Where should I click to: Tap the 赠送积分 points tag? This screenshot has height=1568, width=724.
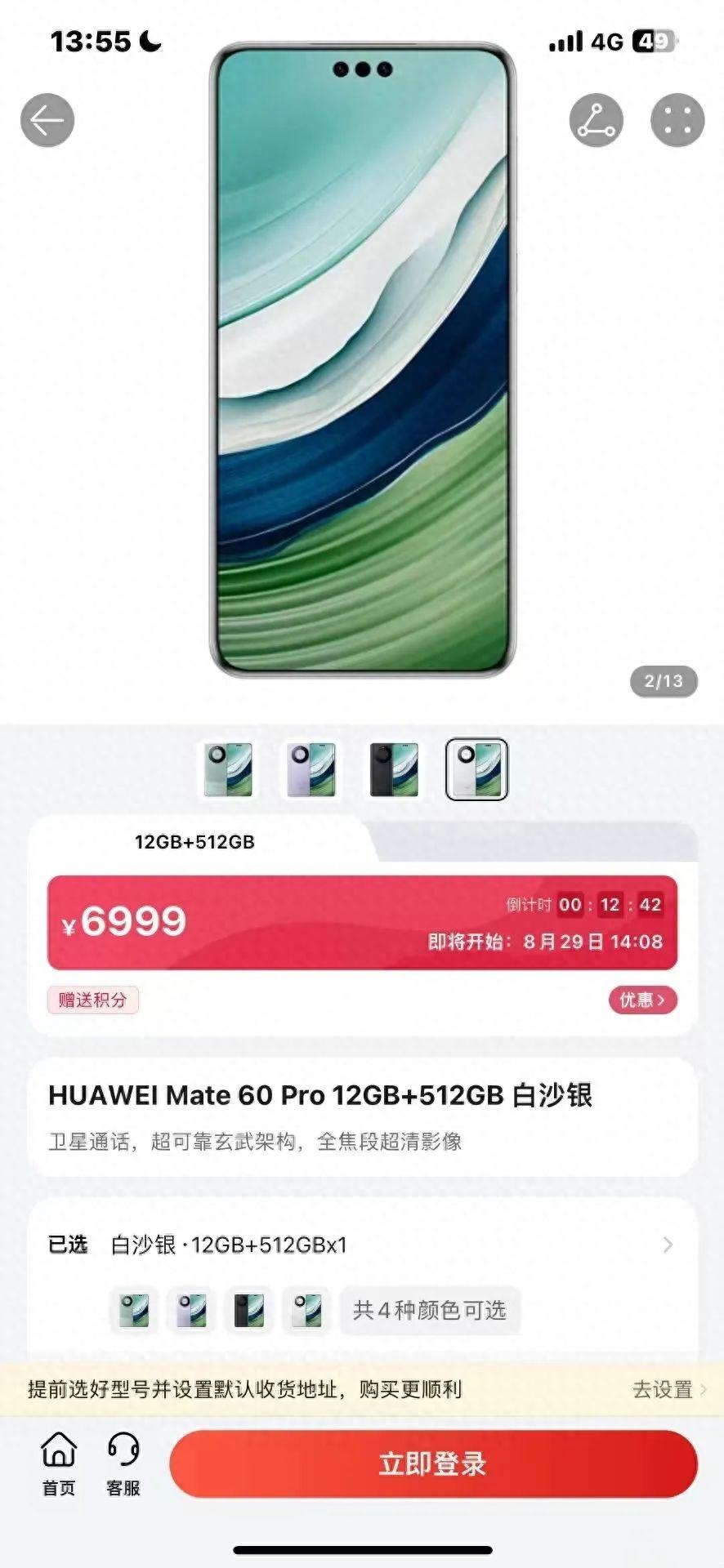coord(93,1000)
